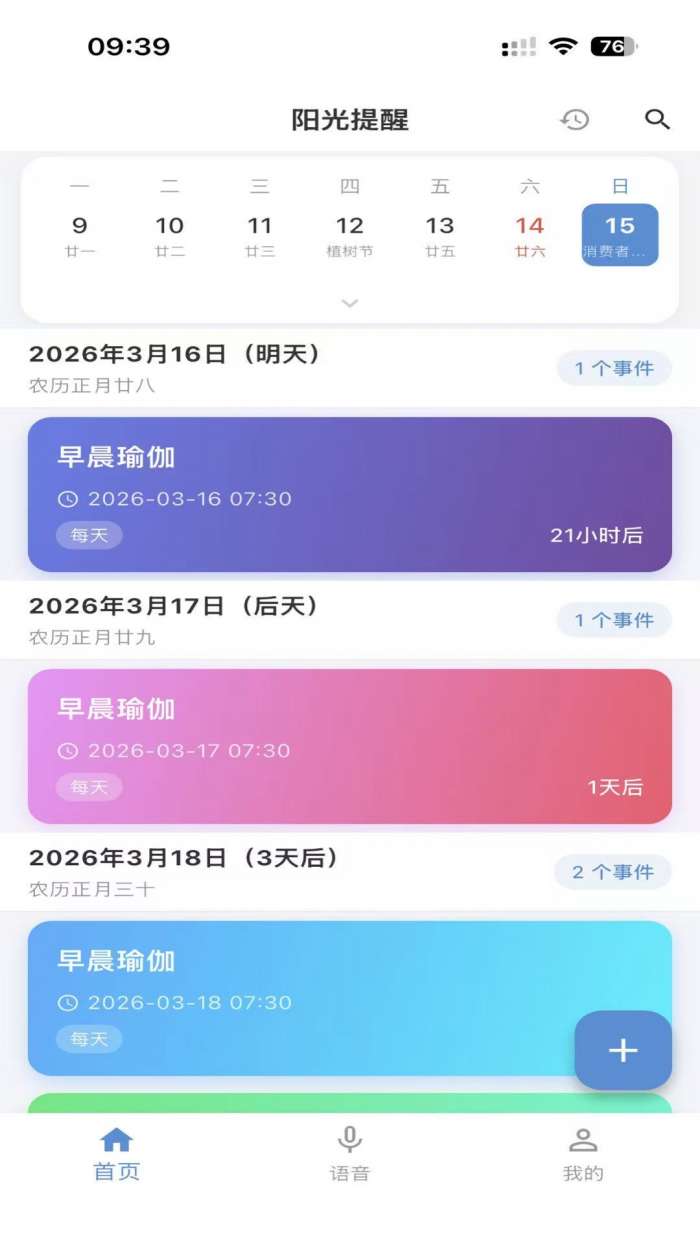Select Sunday the 15th in the calendar
The height and width of the screenshot is (1244, 700).
pyautogui.click(x=620, y=236)
